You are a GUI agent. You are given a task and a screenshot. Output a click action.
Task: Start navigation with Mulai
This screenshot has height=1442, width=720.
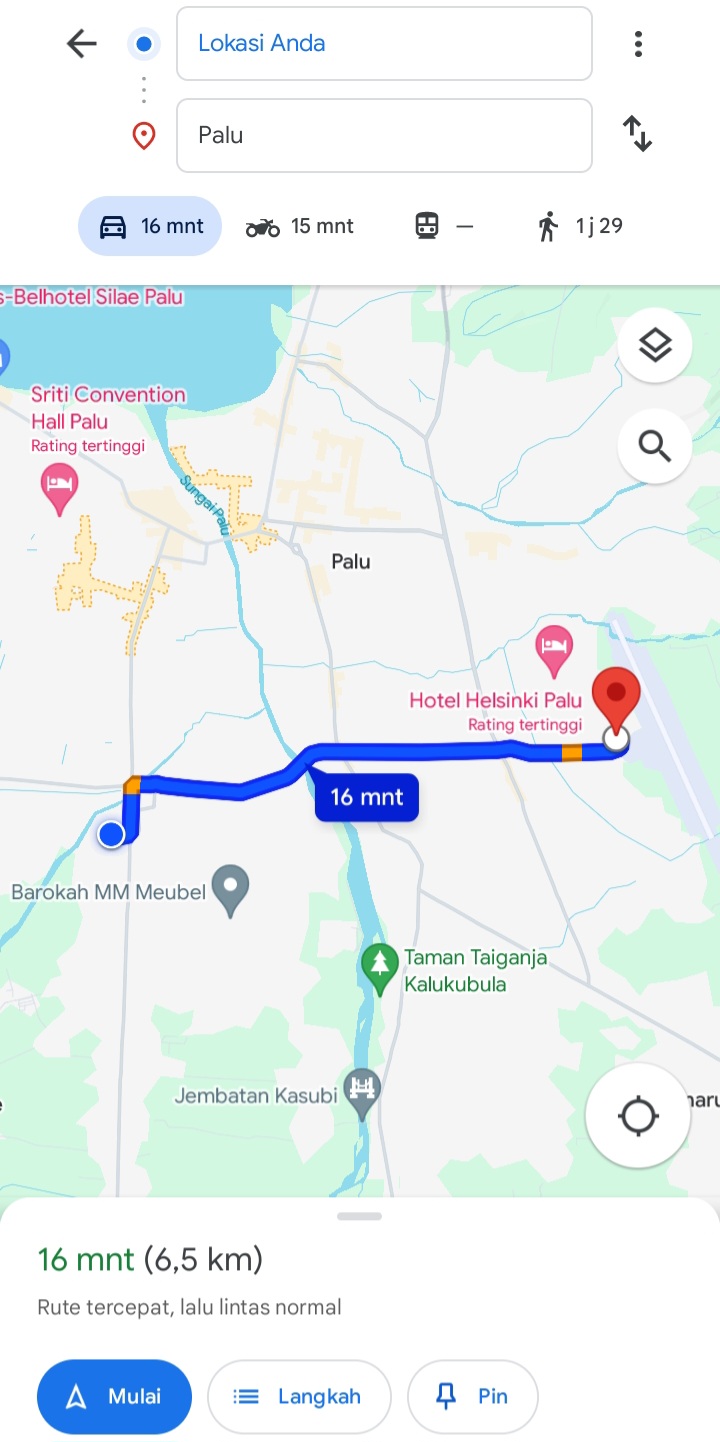click(x=114, y=1397)
